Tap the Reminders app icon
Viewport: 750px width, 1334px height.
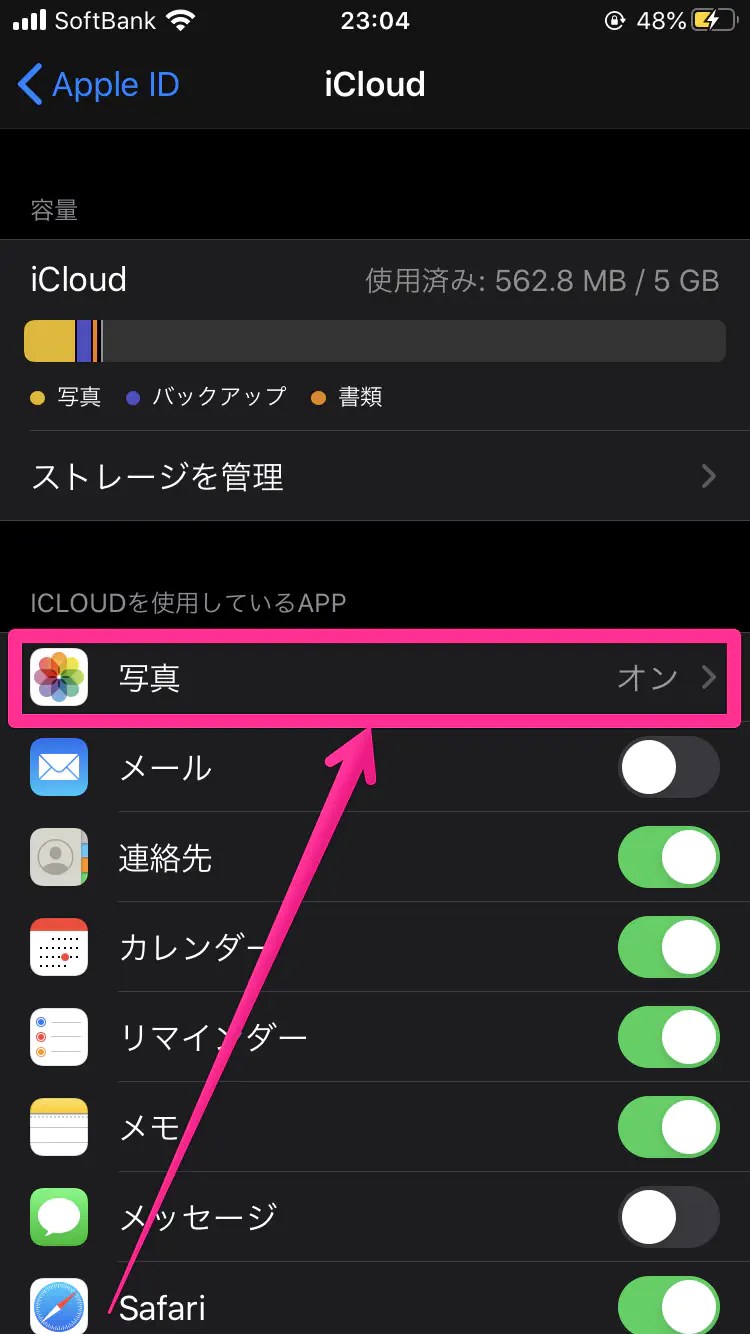pyautogui.click(x=58, y=1037)
